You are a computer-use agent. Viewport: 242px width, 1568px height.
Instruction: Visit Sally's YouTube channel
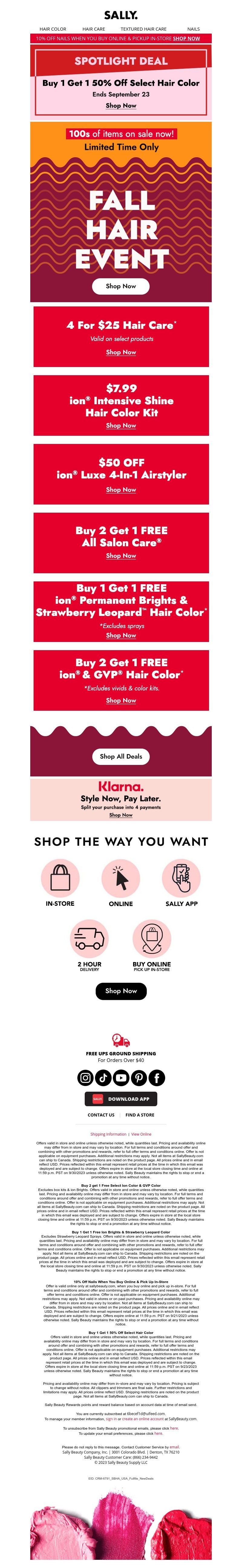[x=121, y=1078]
